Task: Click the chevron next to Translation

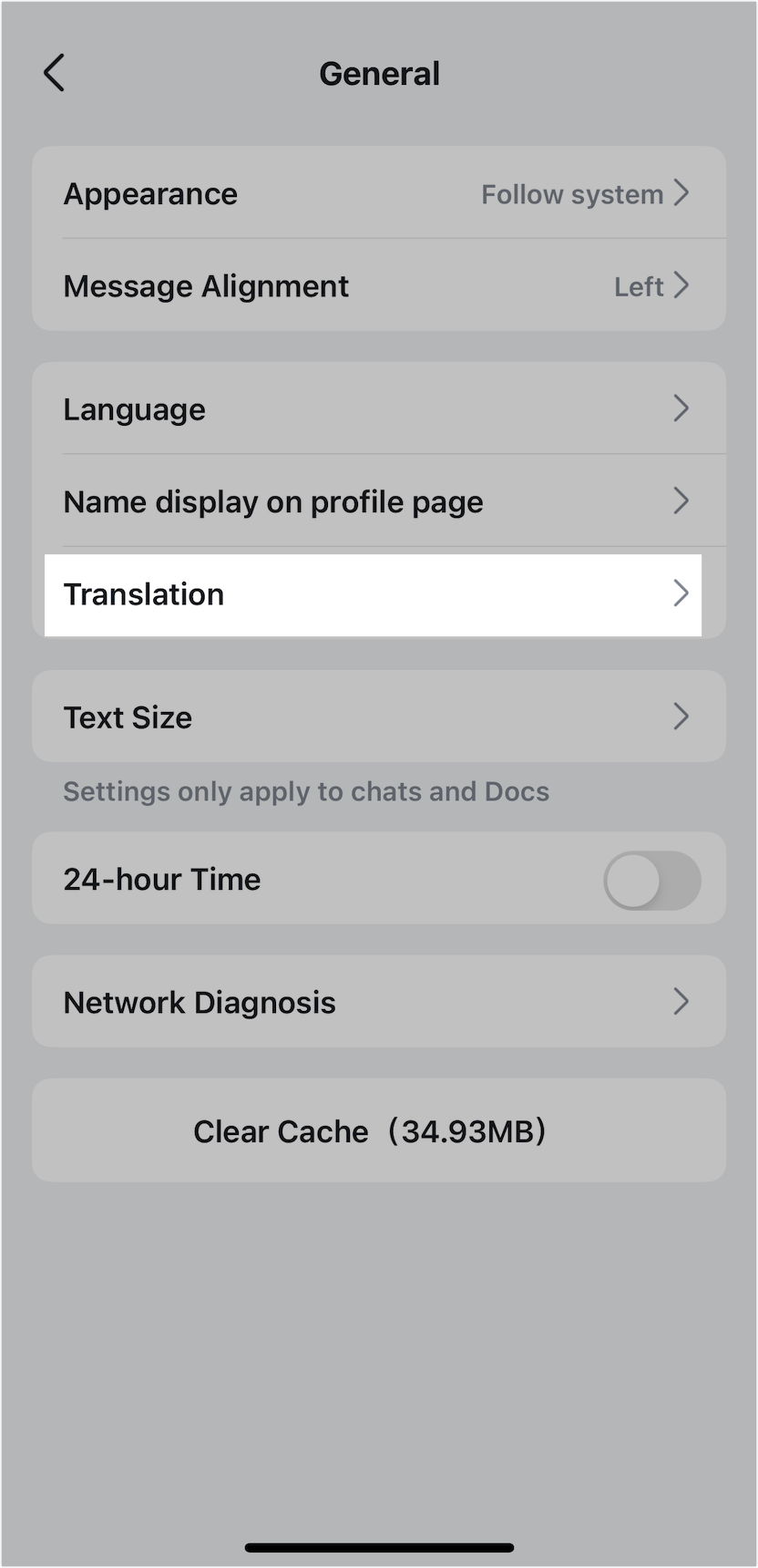Action: [x=681, y=593]
